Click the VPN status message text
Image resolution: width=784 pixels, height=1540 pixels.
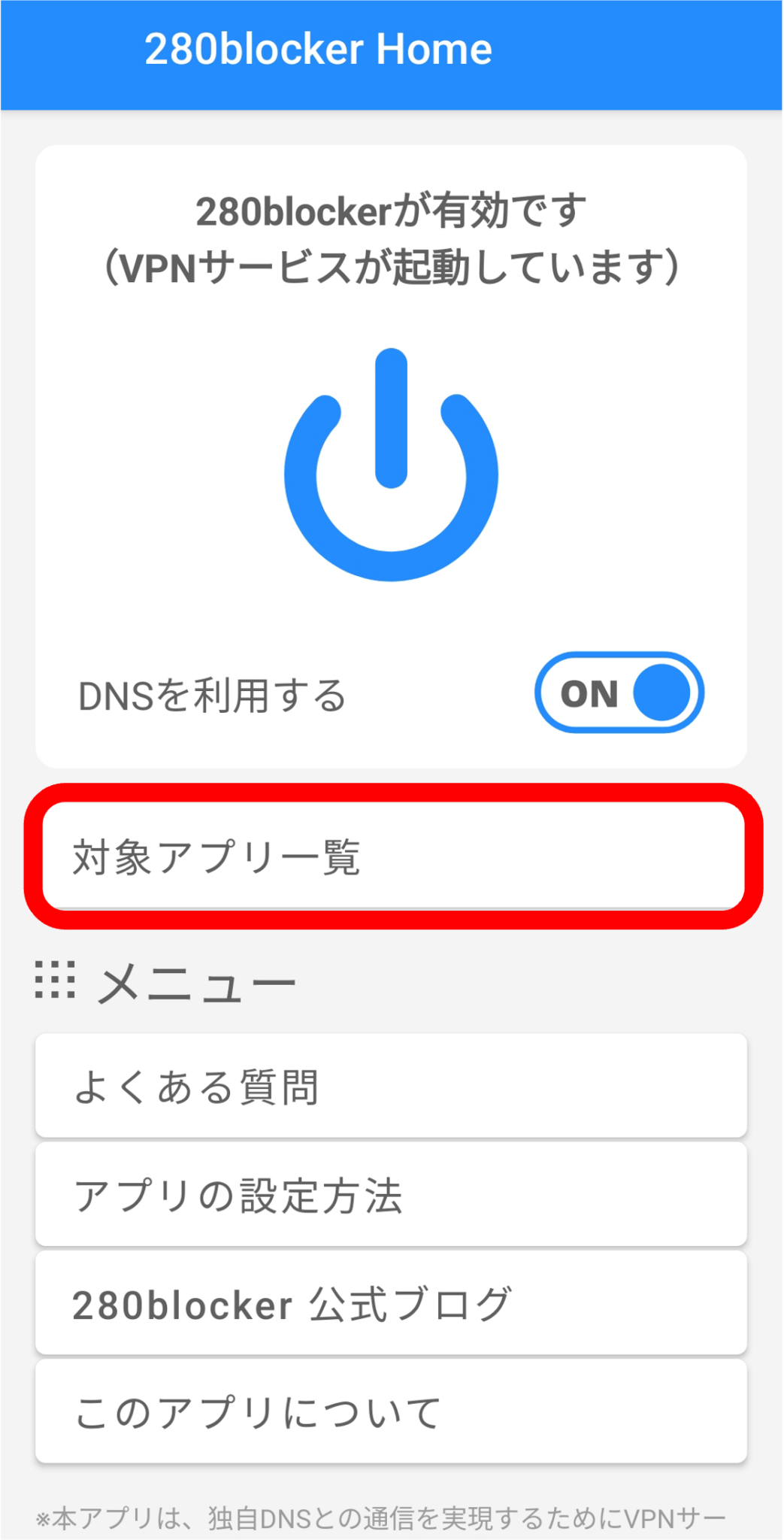(391, 239)
